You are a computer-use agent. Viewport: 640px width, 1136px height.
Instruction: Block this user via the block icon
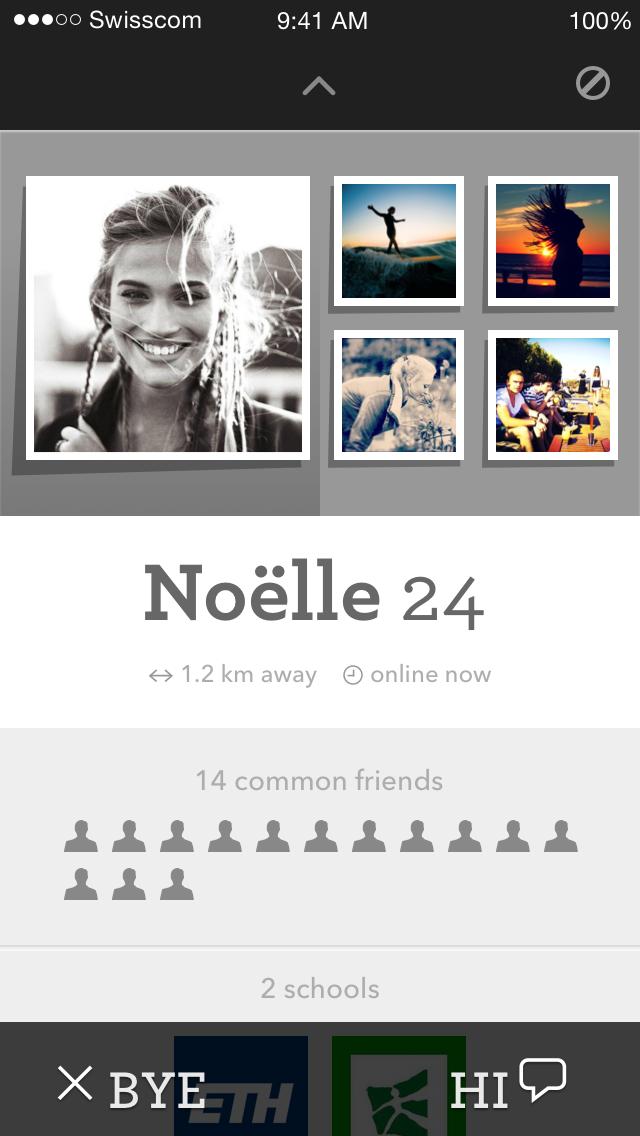tap(592, 84)
